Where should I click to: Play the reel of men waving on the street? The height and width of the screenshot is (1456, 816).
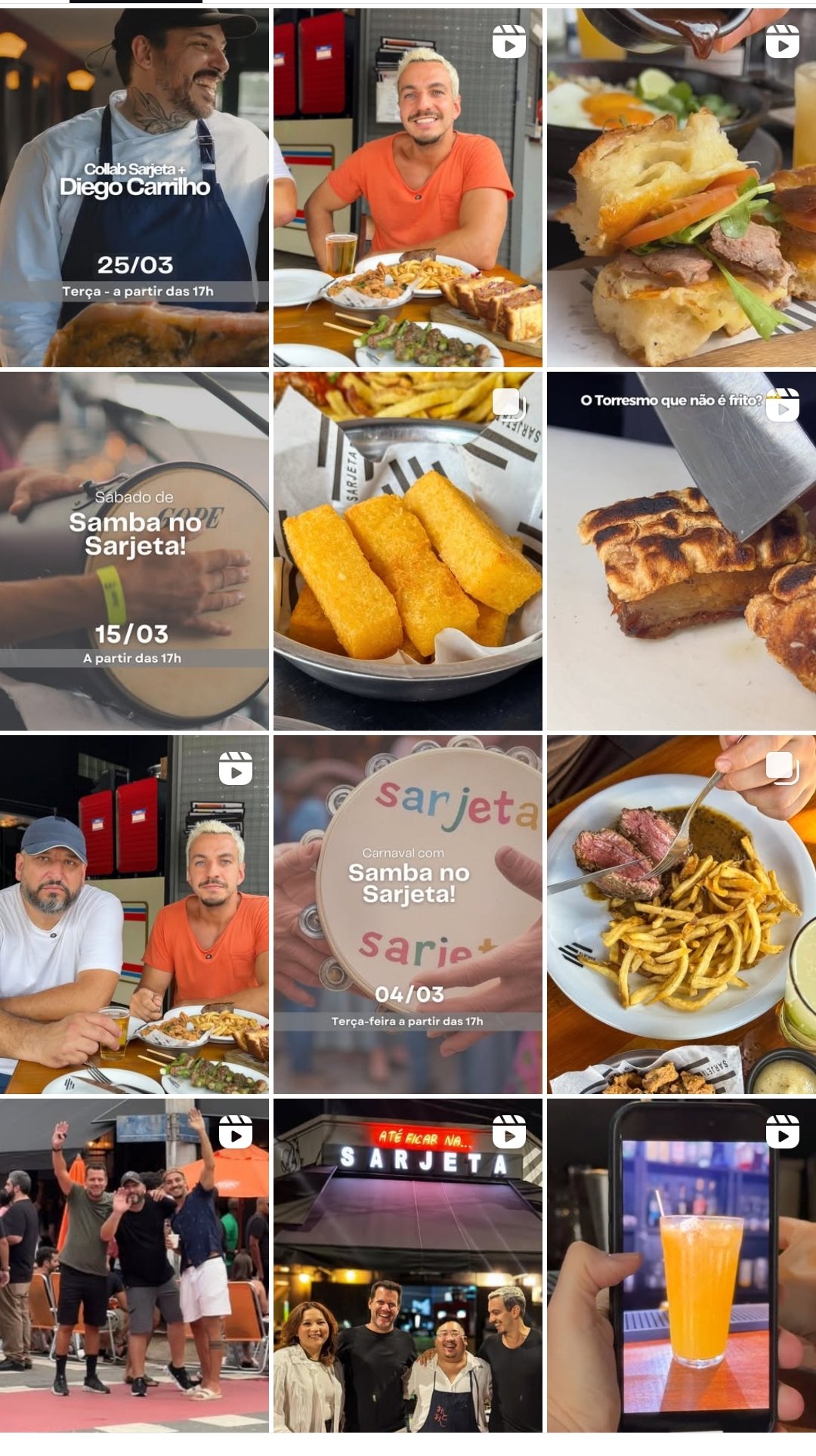click(x=134, y=1266)
